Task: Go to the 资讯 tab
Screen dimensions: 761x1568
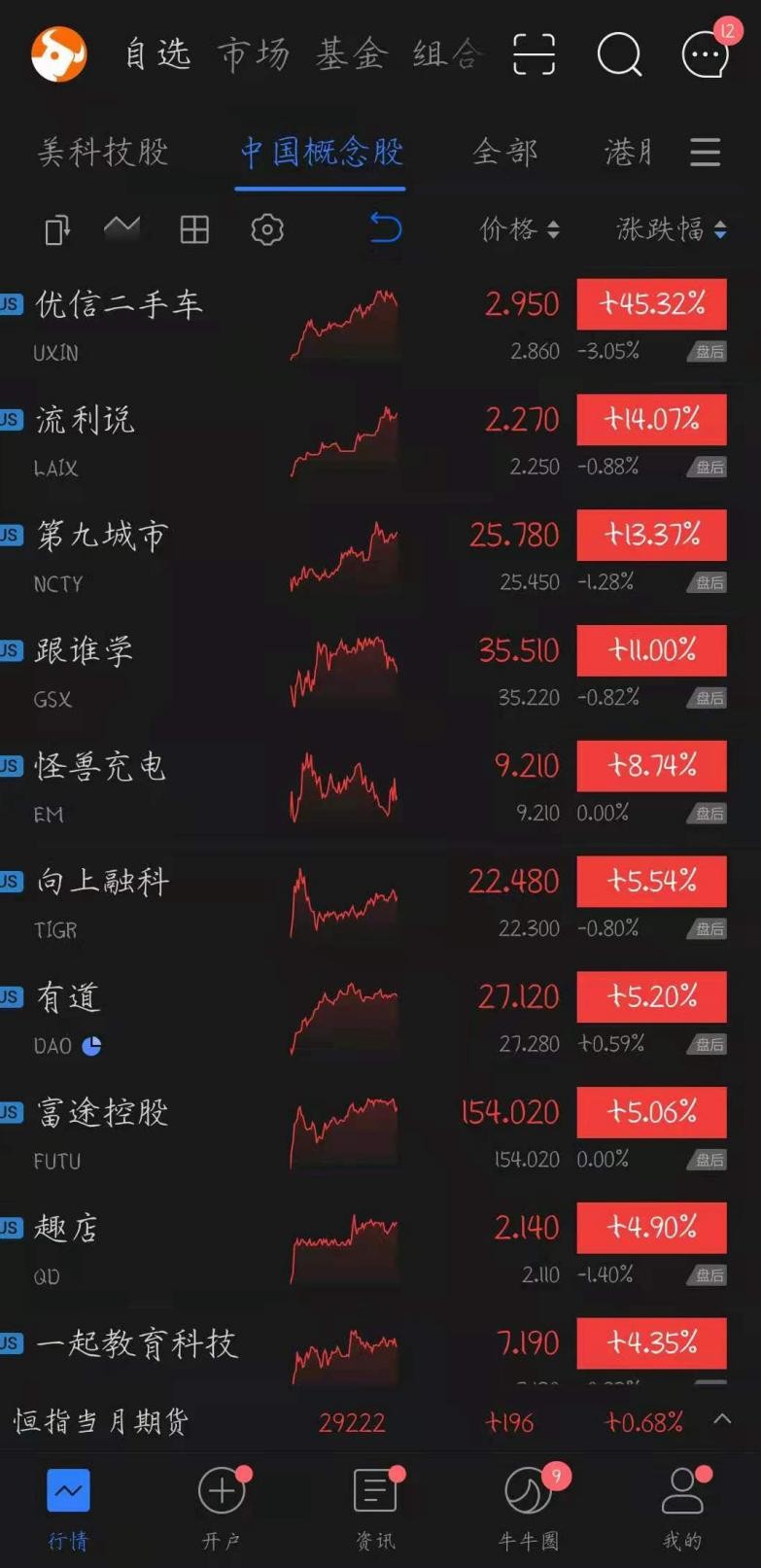Action: 375,1506
